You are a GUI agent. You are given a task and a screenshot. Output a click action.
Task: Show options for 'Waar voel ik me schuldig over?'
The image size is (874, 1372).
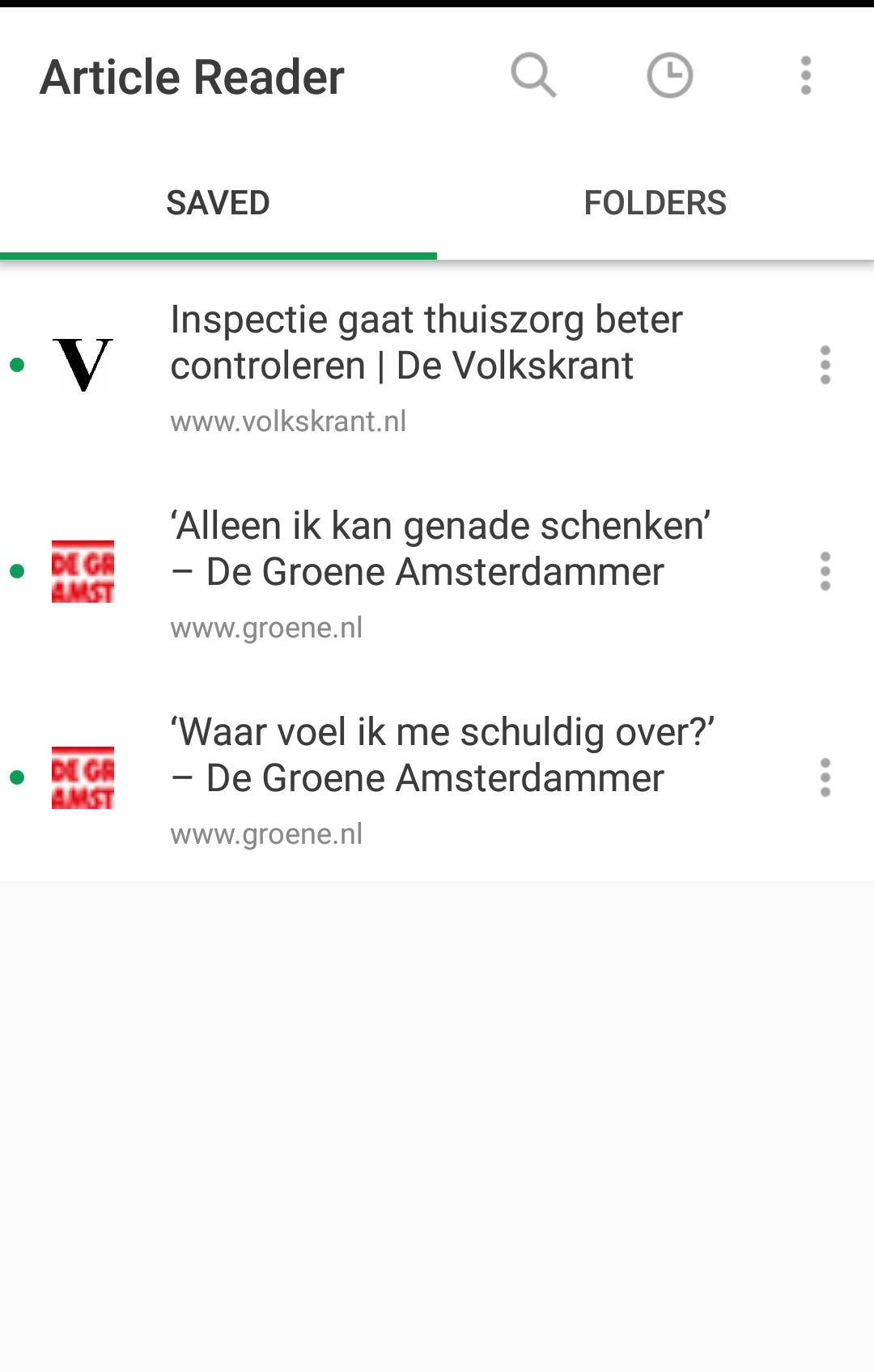[825, 777]
